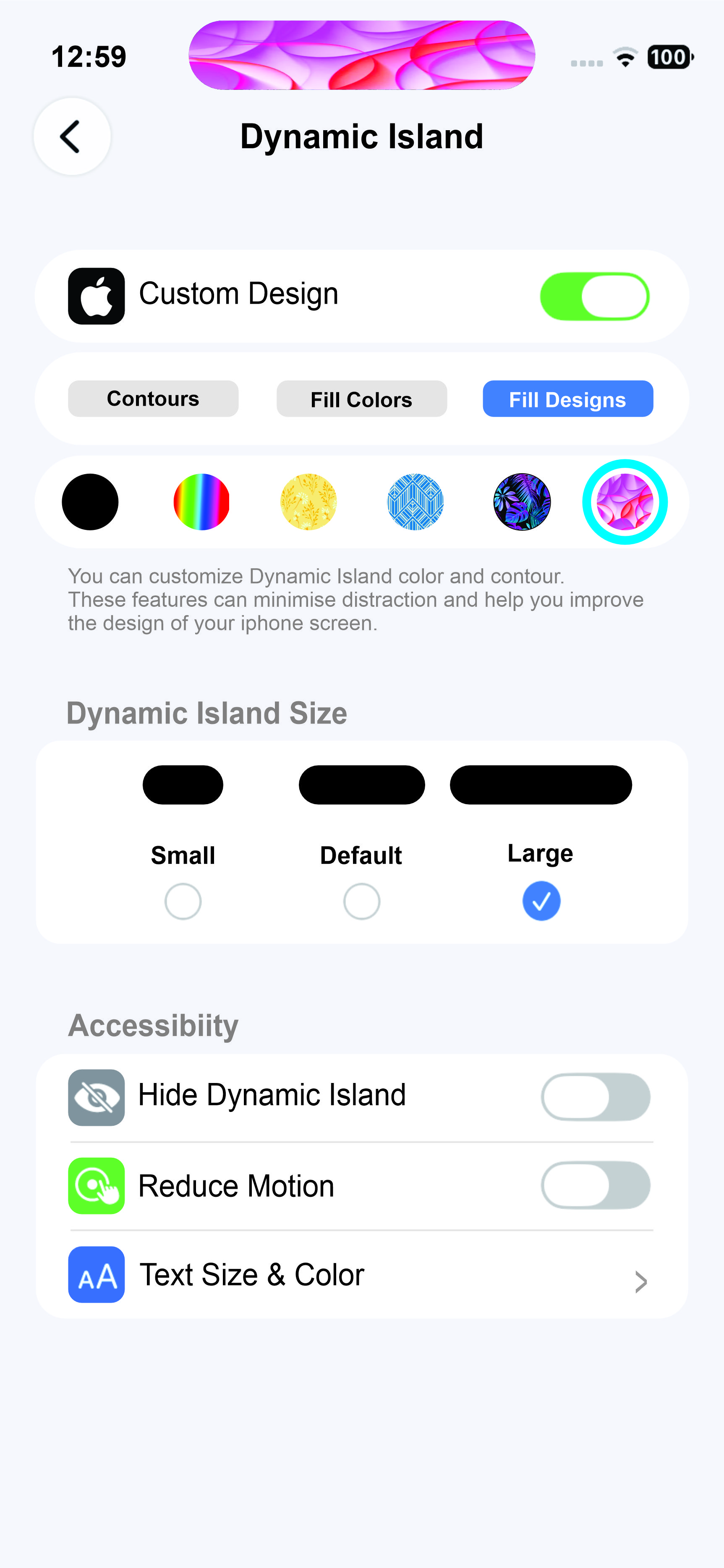Switch to the Fill Colors tab
This screenshot has width=724, height=1568.
[361, 399]
